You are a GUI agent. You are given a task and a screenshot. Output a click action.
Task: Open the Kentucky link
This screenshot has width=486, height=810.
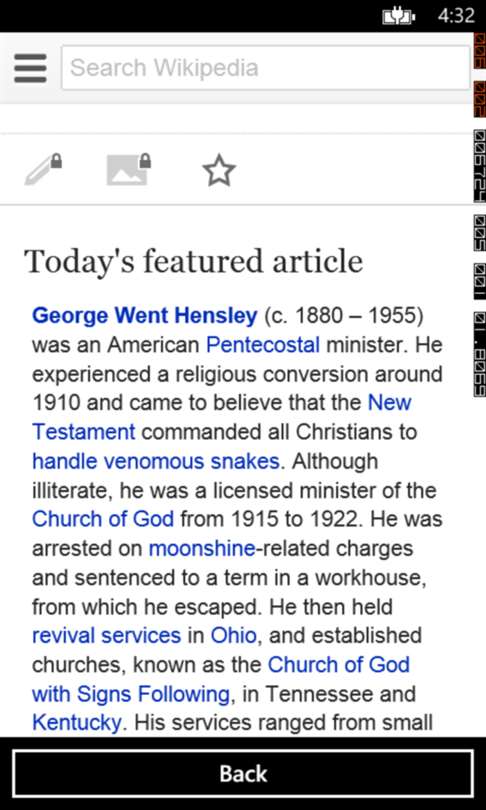tap(76, 723)
